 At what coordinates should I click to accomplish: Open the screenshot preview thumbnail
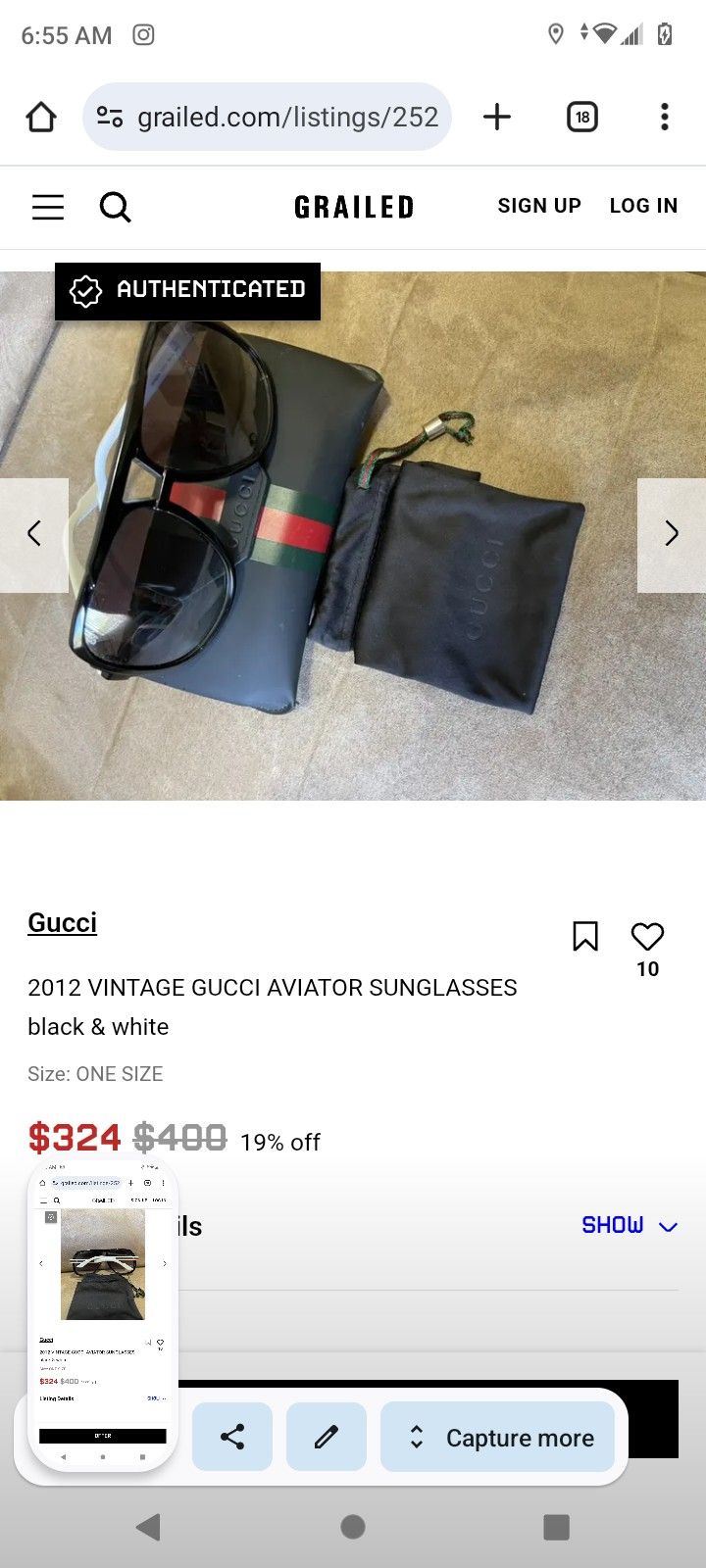[103, 1313]
